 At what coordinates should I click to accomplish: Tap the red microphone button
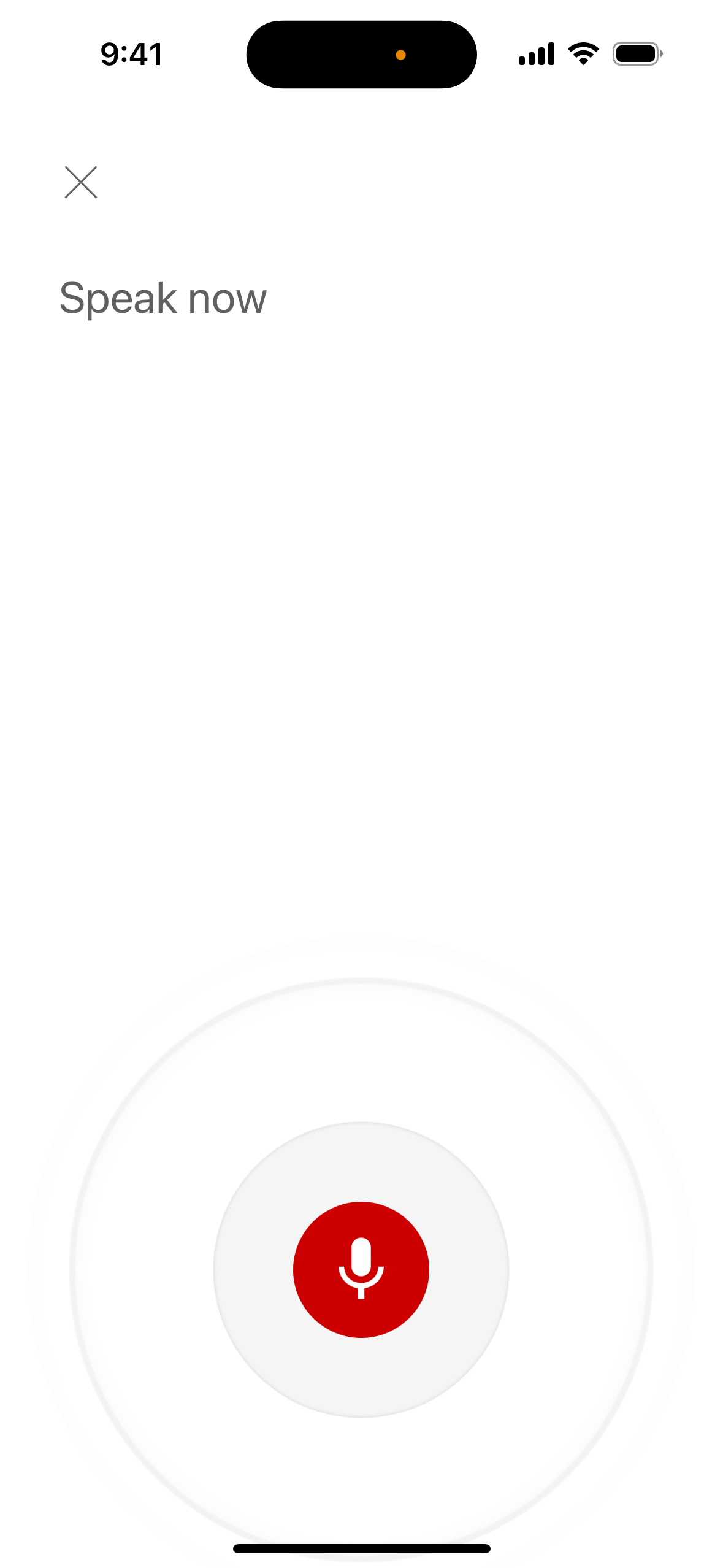[361, 1269]
